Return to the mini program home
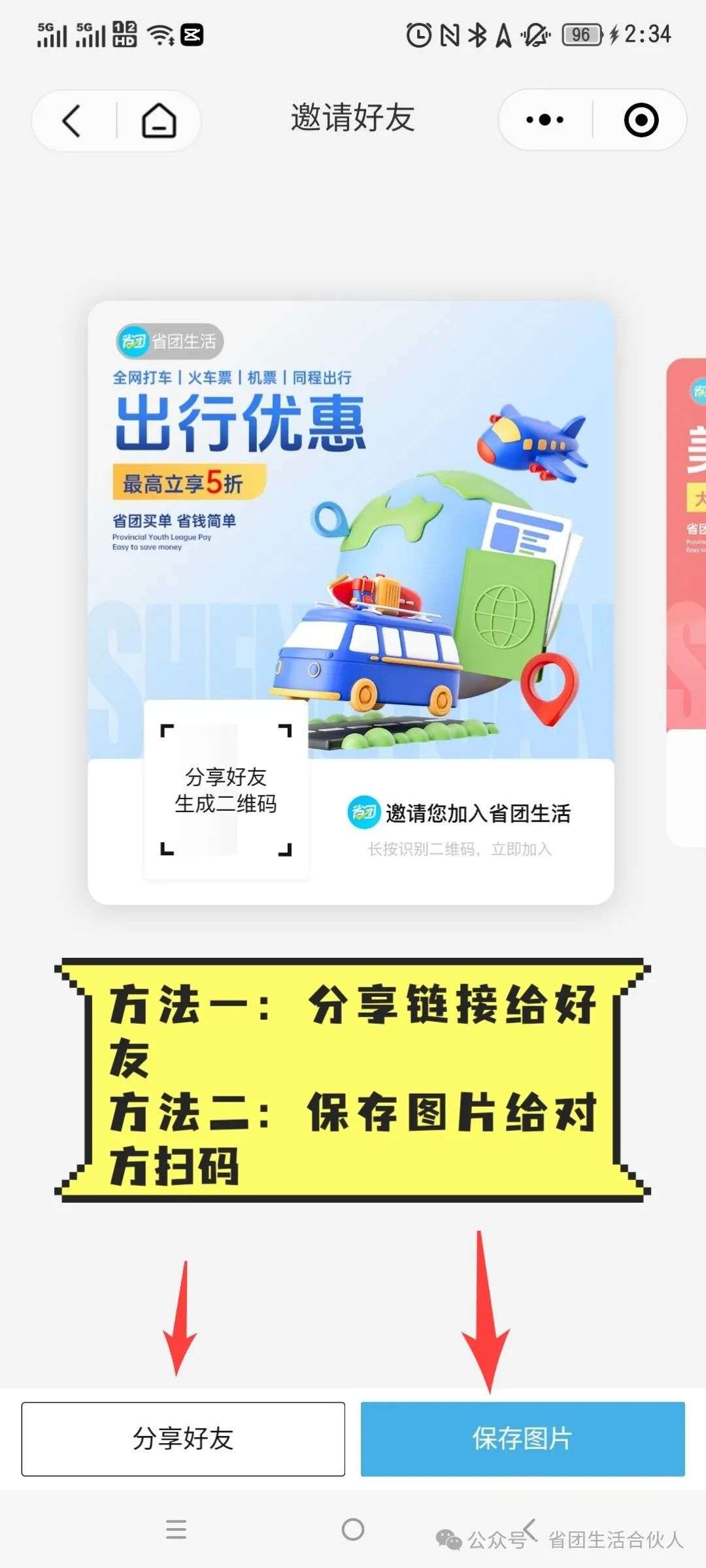The height and width of the screenshot is (1568, 706). point(159,121)
